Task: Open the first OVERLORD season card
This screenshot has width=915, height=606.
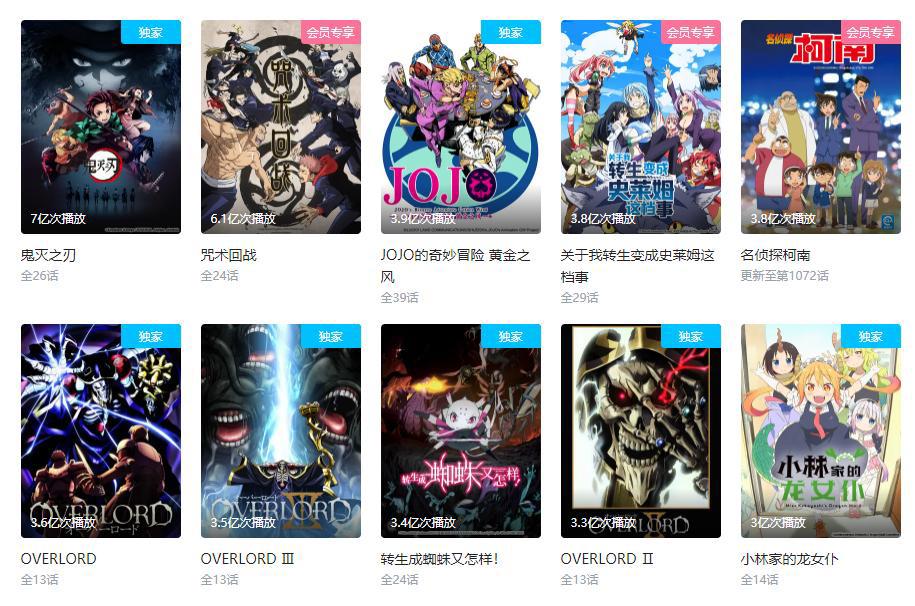Action: coord(100,430)
